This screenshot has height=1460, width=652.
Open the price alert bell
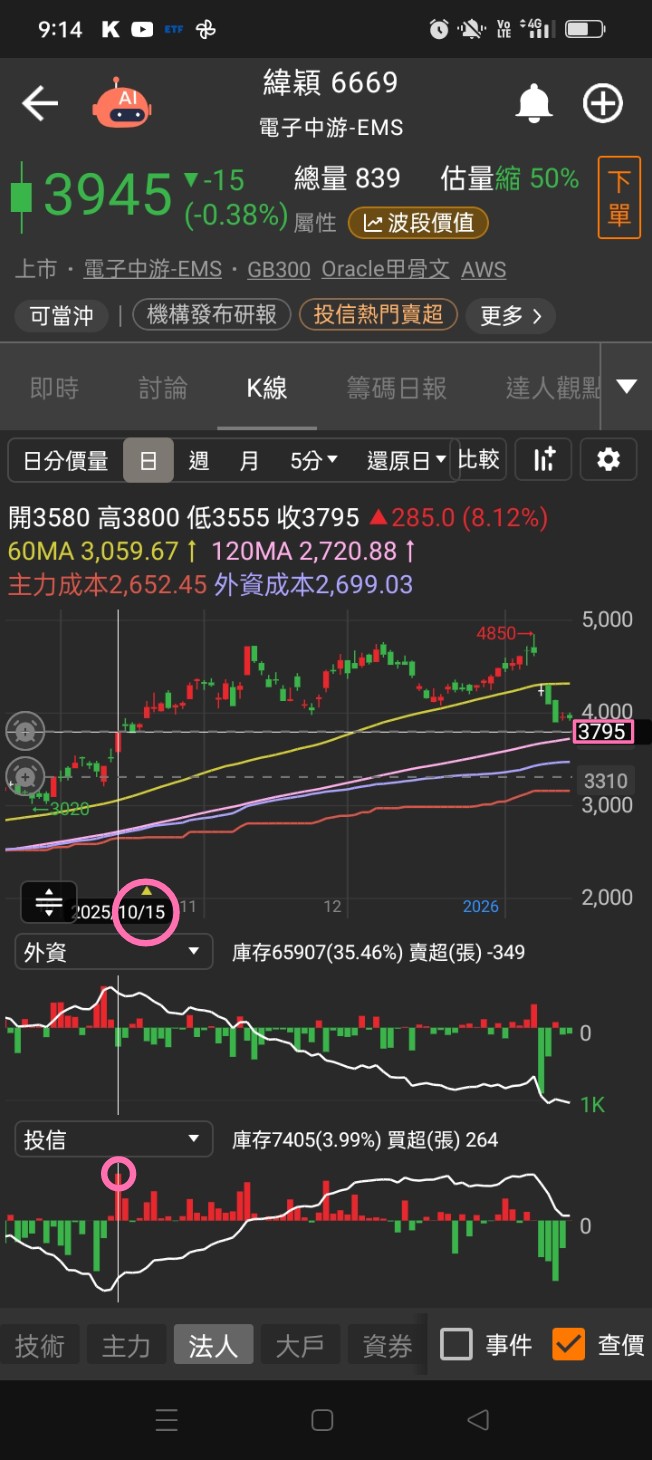(x=534, y=103)
